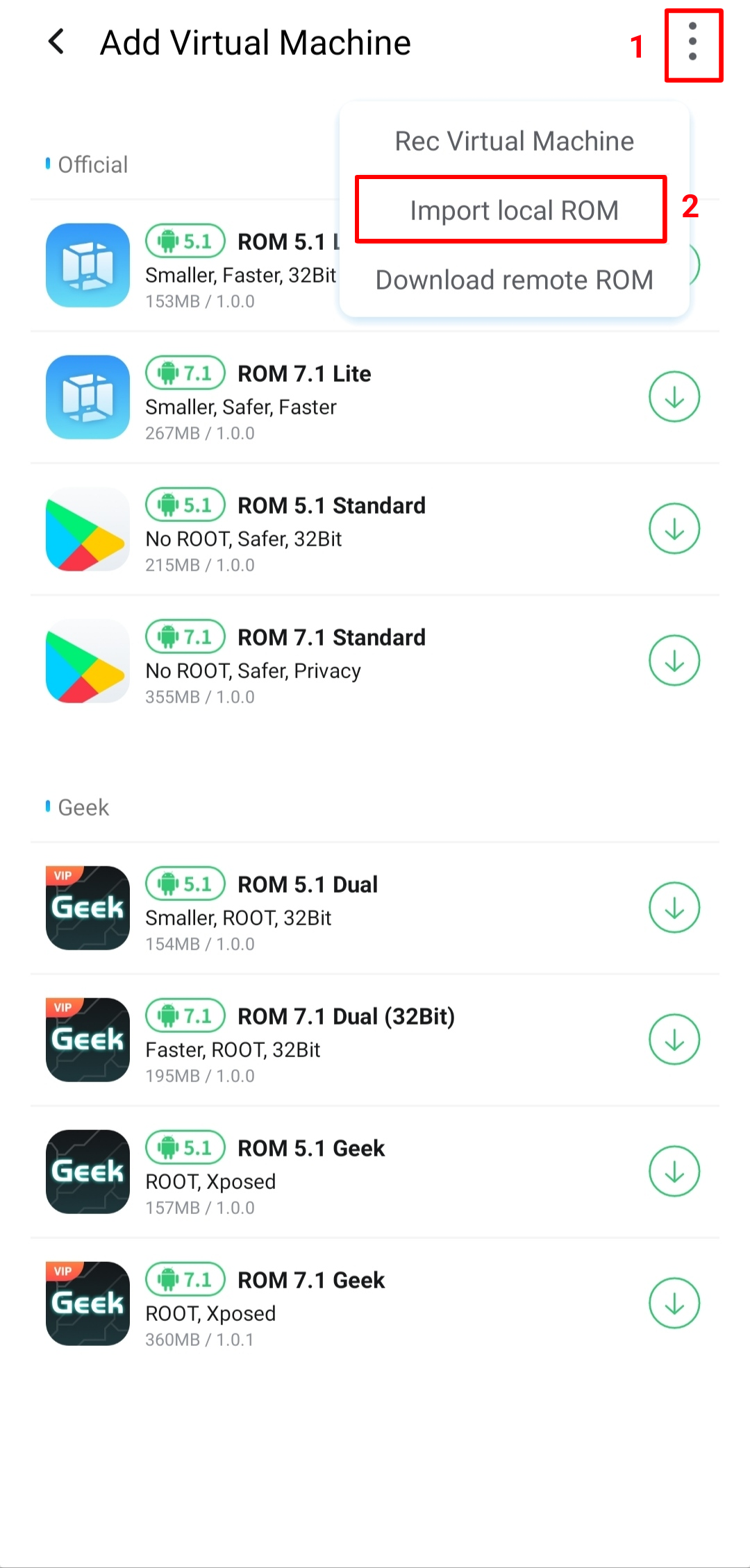Image resolution: width=750 pixels, height=1568 pixels.
Task: Select Rec Virtual Machine option
Action: tap(514, 141)
